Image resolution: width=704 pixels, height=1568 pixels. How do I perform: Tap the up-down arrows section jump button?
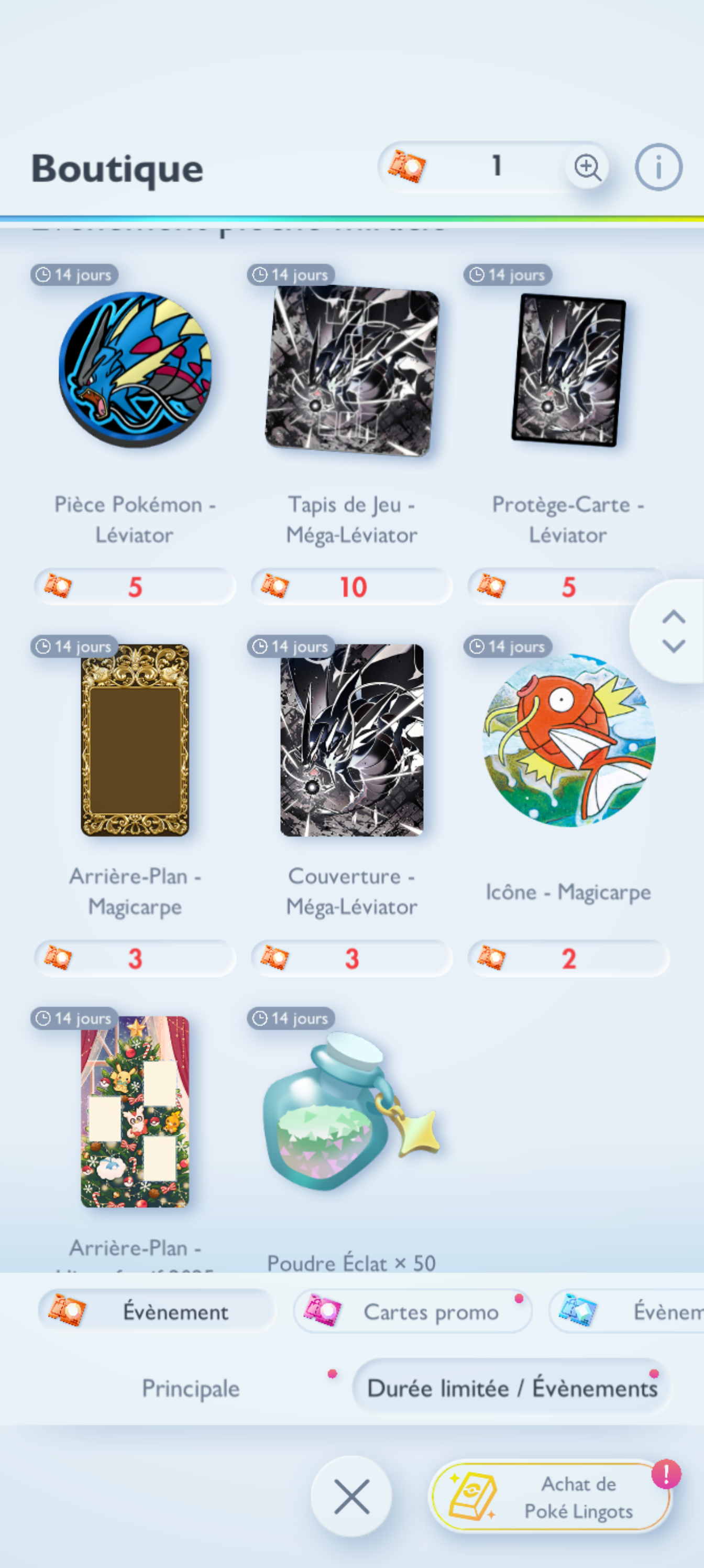click(x=673, y=631)
